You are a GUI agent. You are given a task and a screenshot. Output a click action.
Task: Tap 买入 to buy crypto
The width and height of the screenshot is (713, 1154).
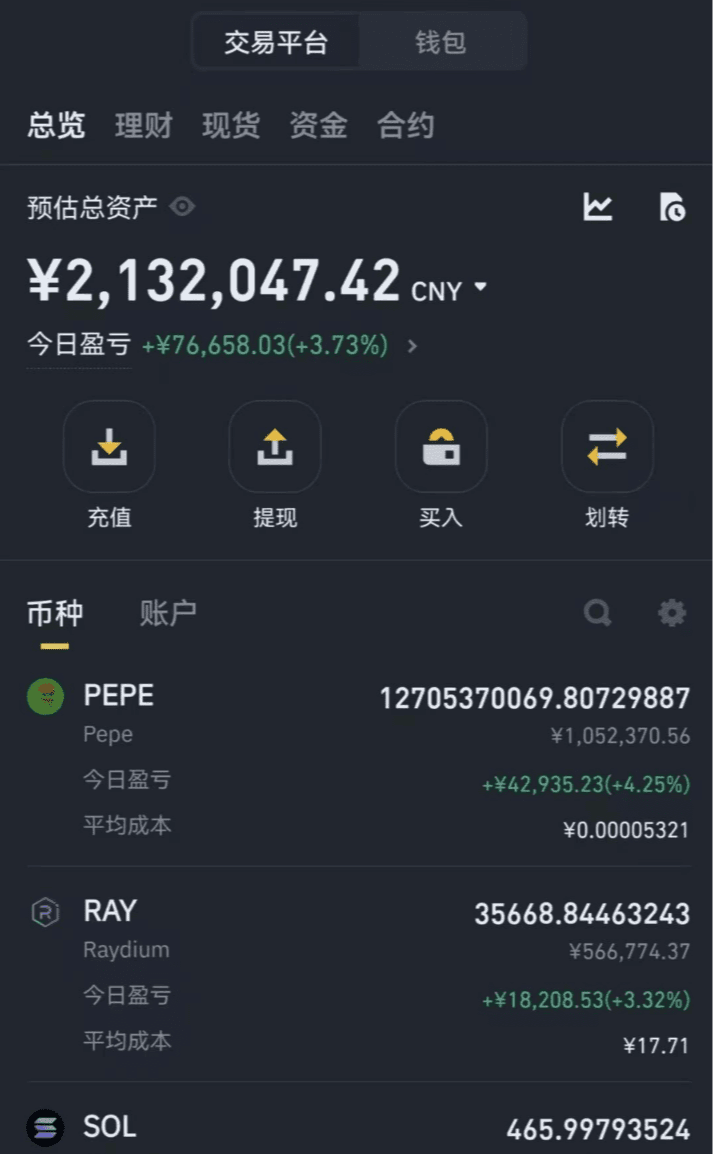coord(441,447)
